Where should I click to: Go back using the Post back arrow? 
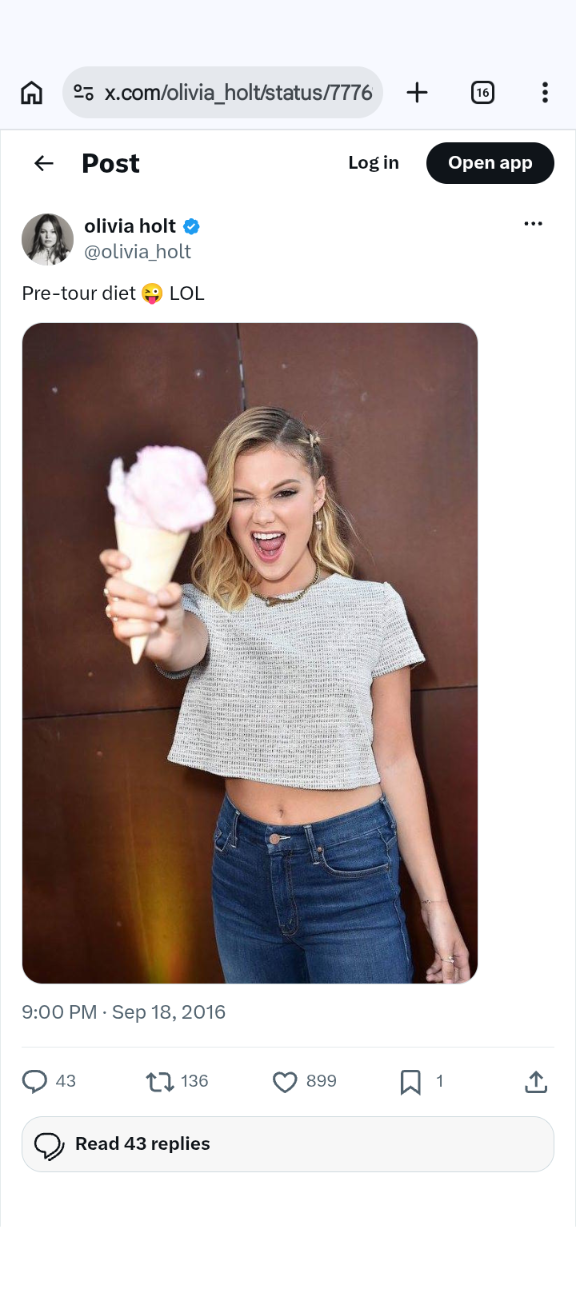point(44,163)
